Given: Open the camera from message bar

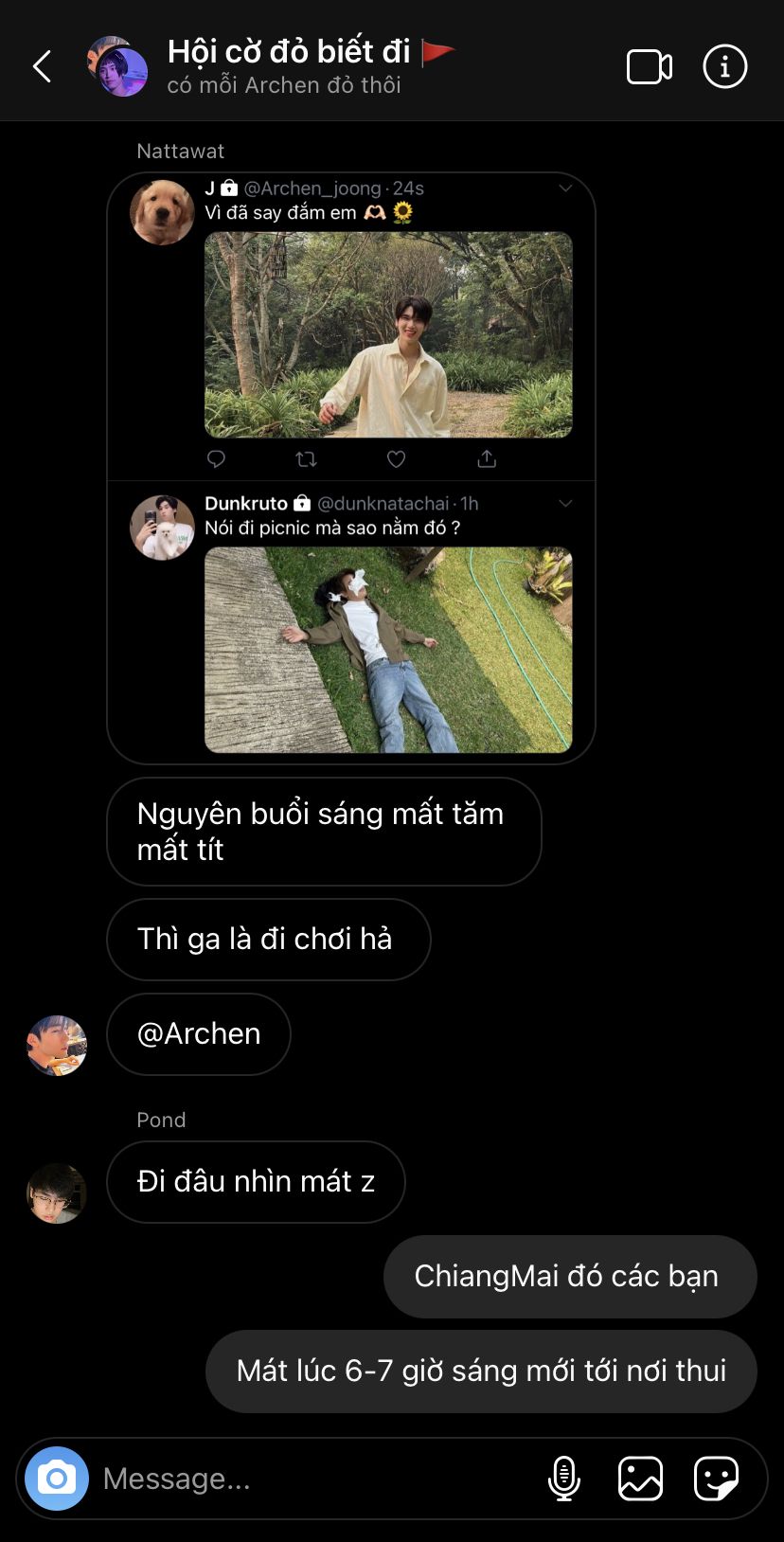Looking at the screenshot, I should (x=57, y=1478).
